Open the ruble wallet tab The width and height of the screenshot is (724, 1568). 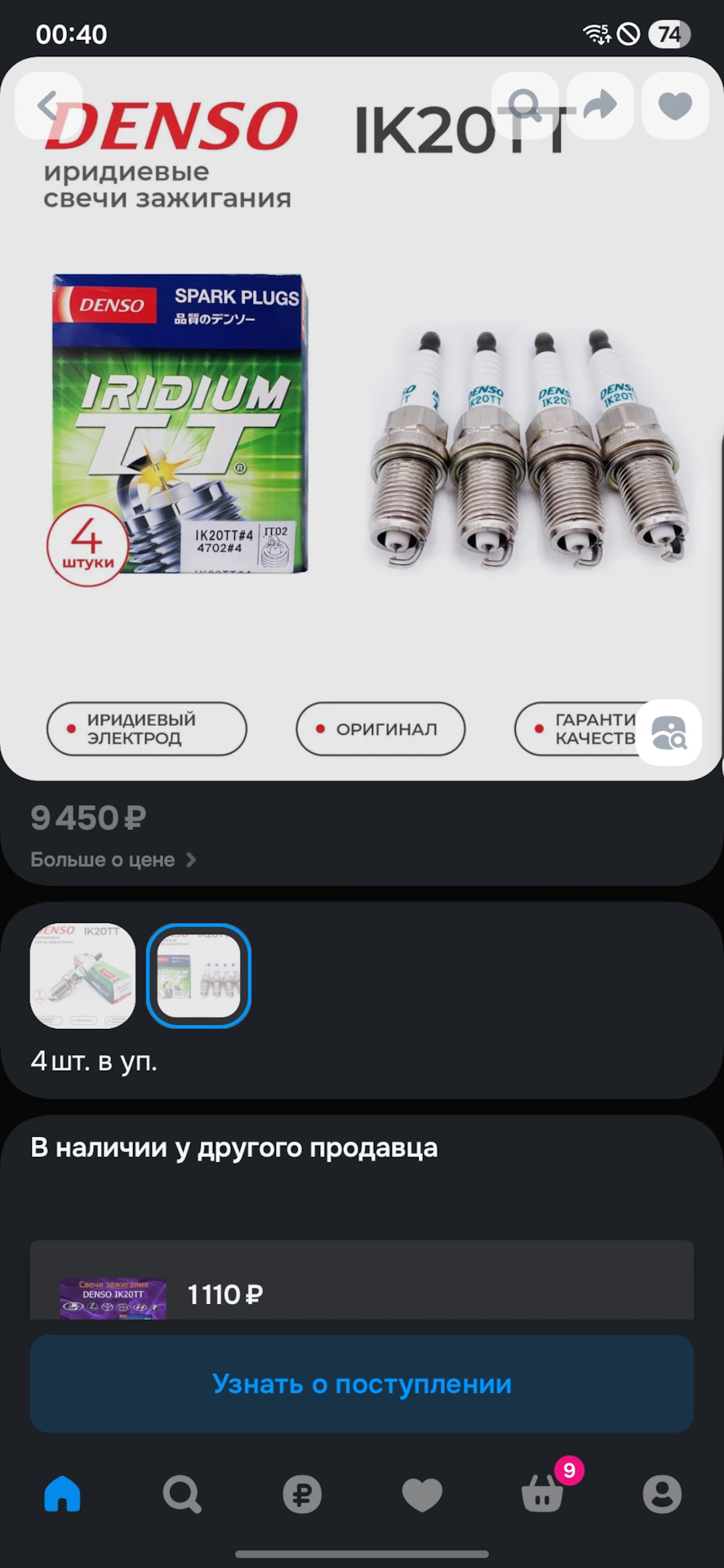(302, 1494)
